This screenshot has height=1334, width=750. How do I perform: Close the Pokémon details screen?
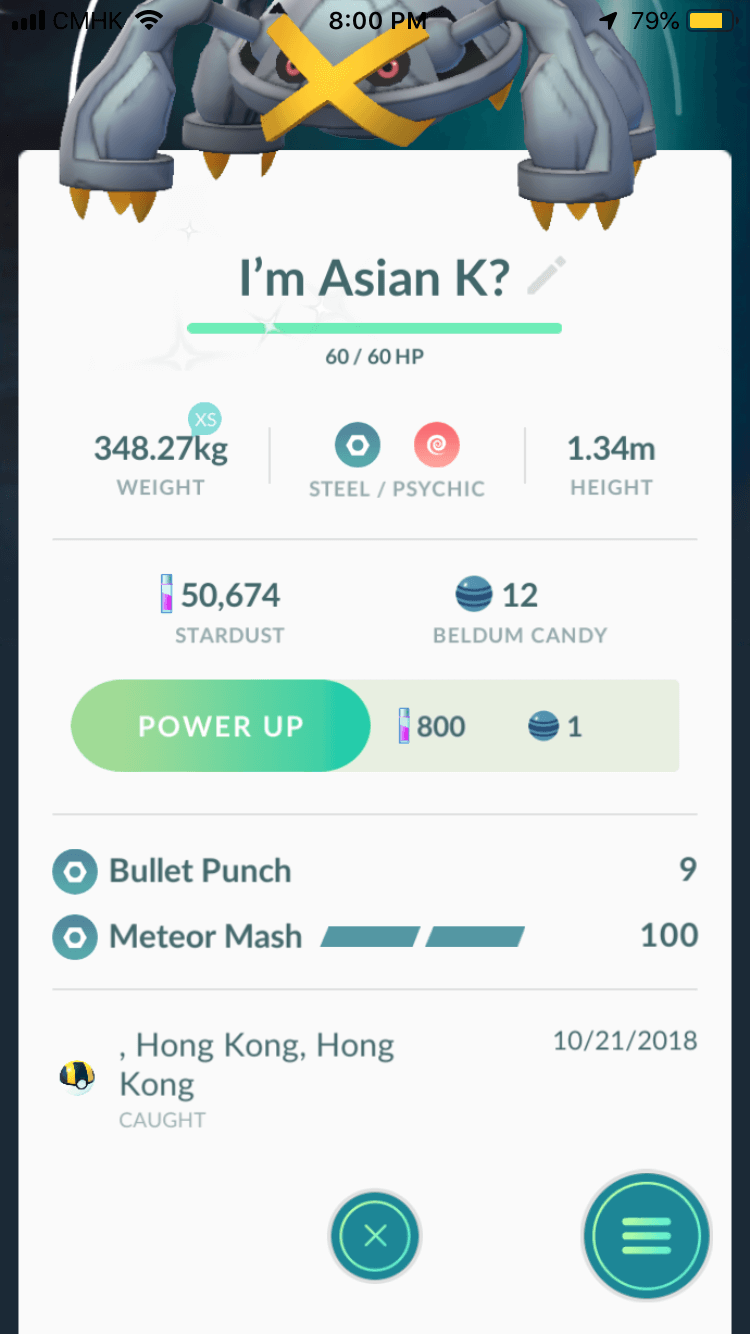375,1237
